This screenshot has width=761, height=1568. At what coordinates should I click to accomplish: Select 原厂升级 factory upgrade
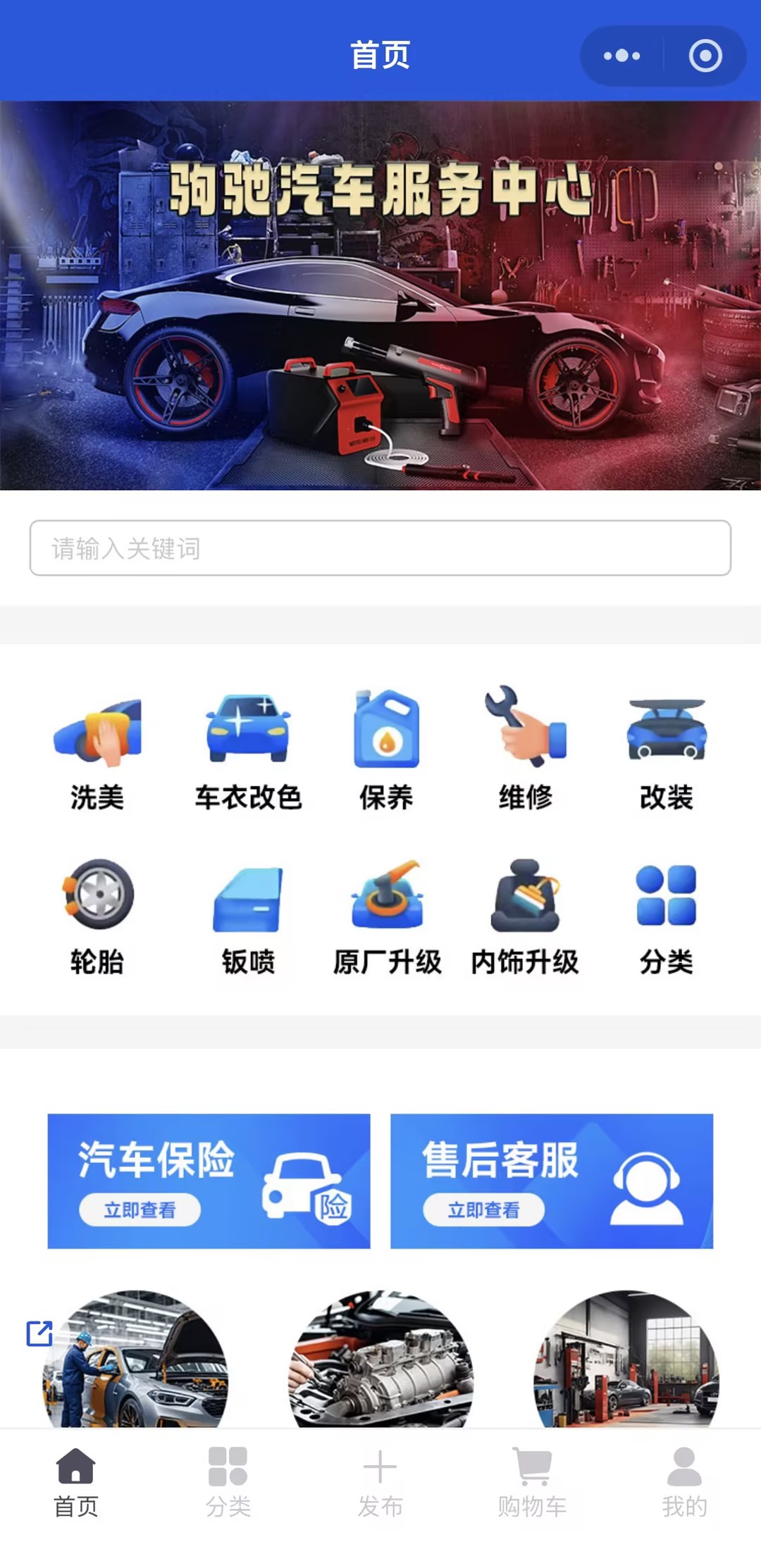click(x=387, y=914)
